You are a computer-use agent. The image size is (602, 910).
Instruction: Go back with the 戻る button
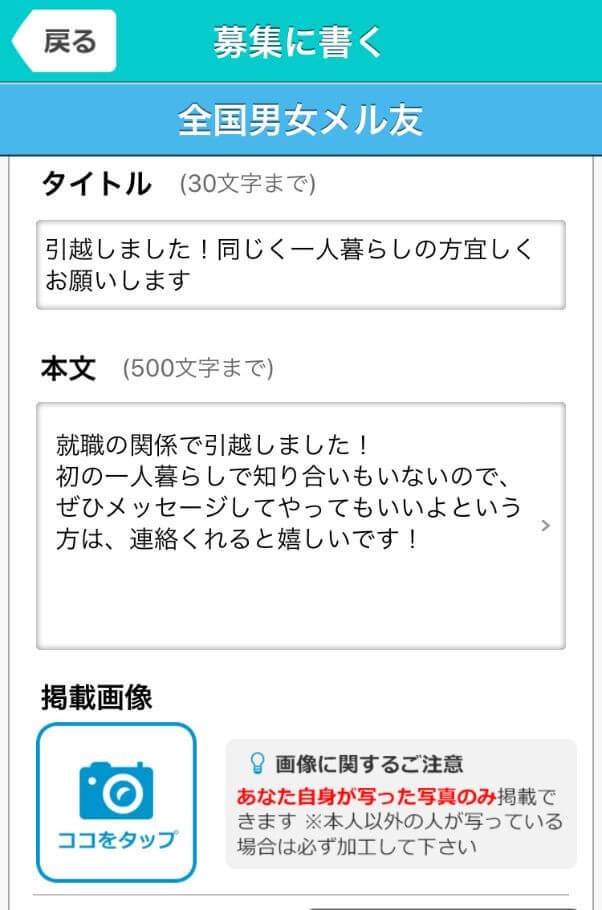tap(65, 41)
